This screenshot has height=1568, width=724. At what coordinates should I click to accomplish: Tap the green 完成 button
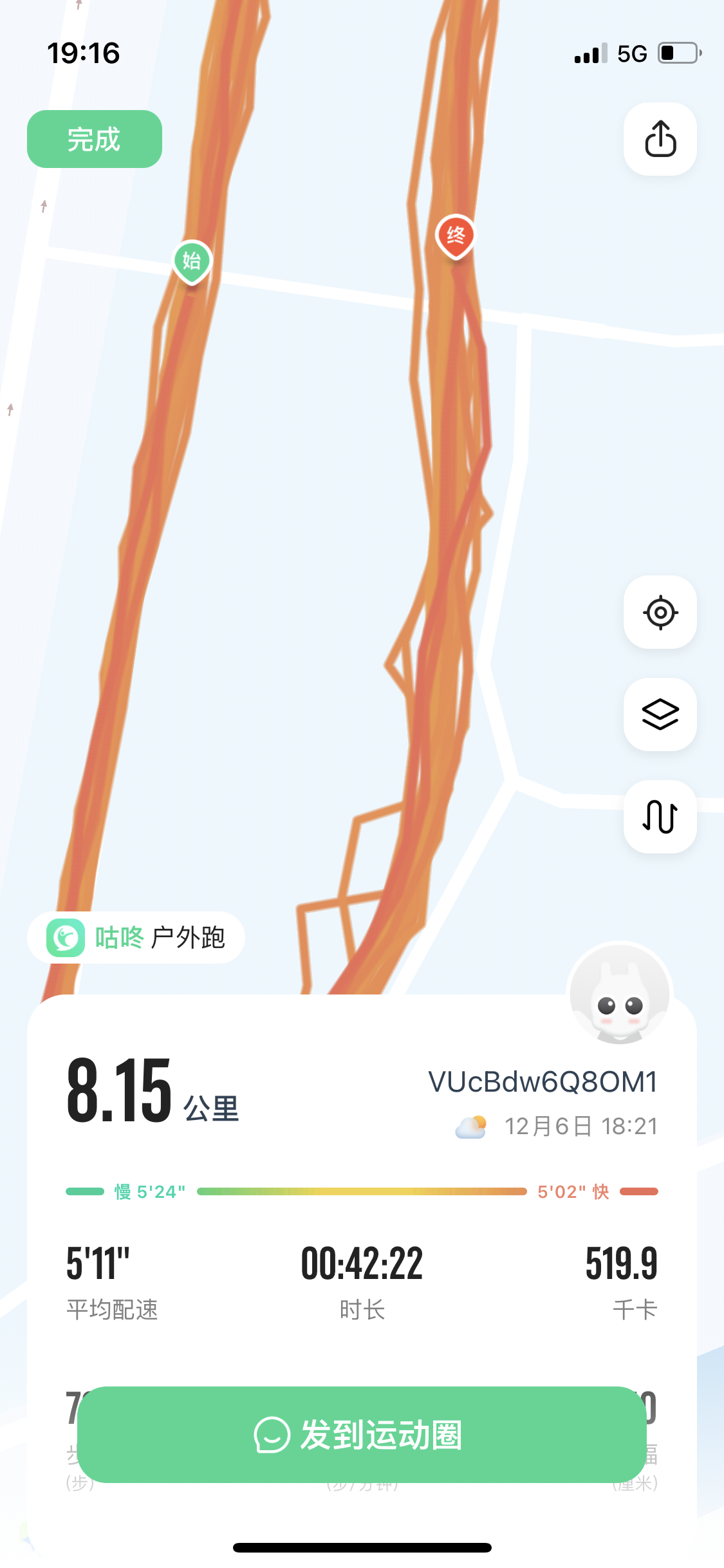(94, 139)
